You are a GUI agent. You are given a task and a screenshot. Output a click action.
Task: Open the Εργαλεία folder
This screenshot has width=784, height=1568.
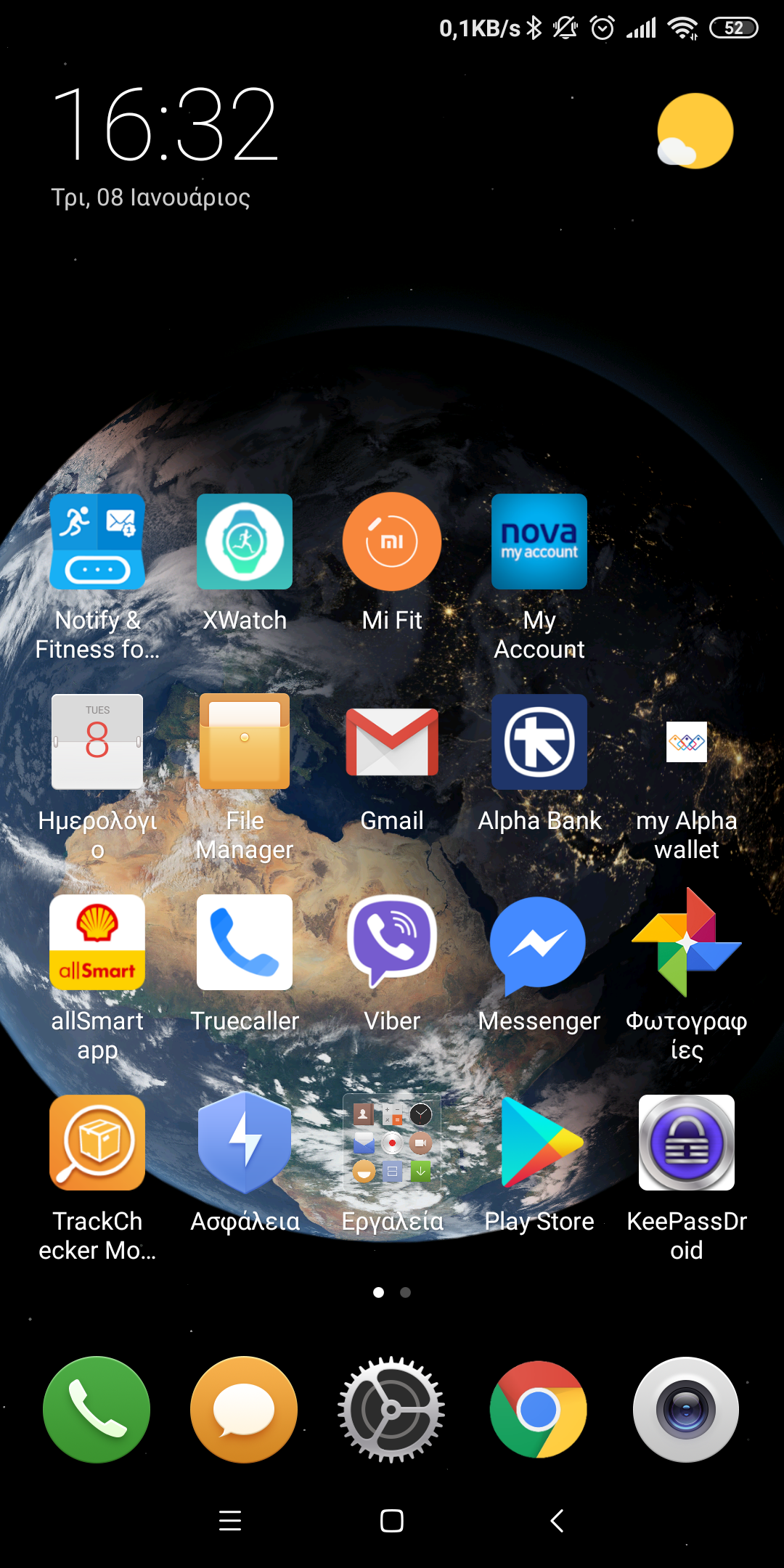pos(392,1143)
